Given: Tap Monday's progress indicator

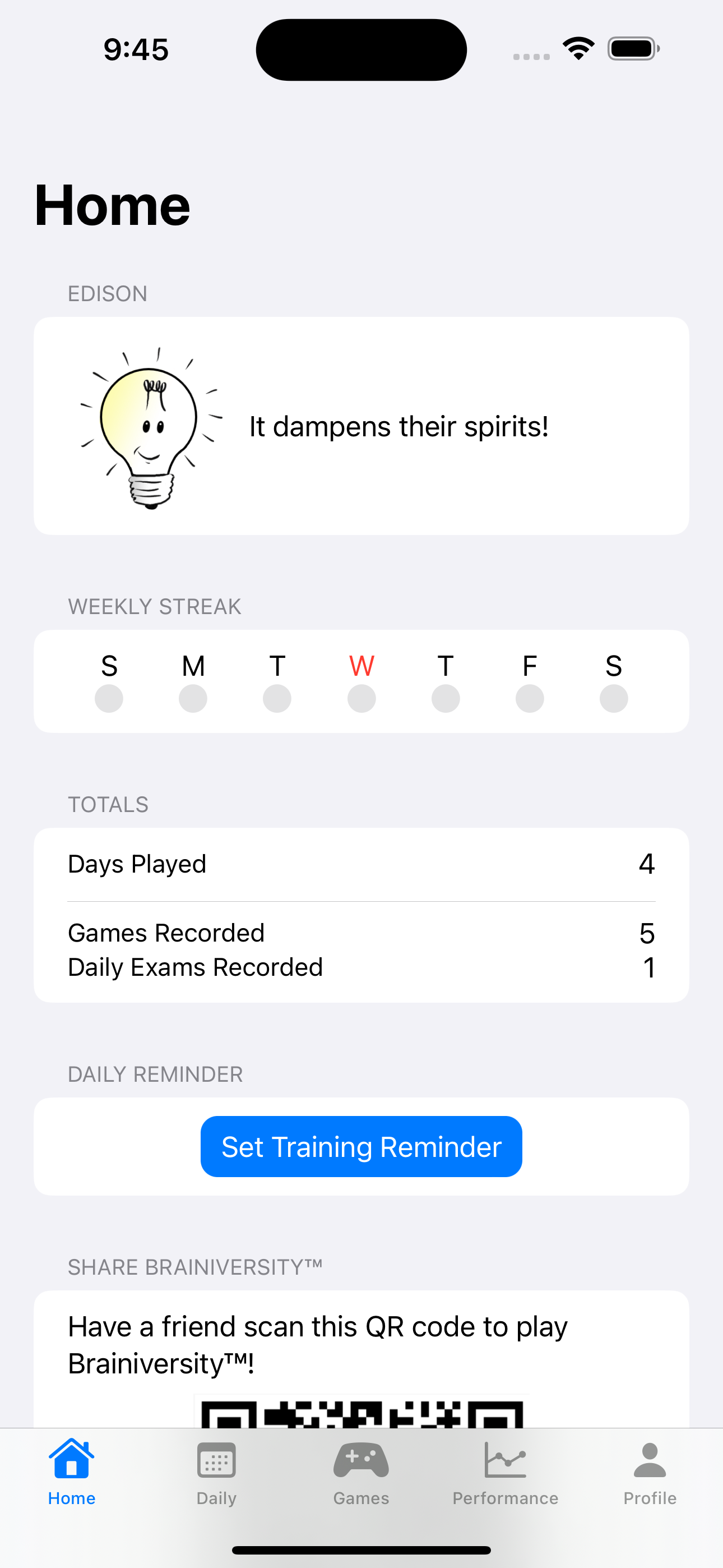Looking at the screenshot, I should (193, 698).
